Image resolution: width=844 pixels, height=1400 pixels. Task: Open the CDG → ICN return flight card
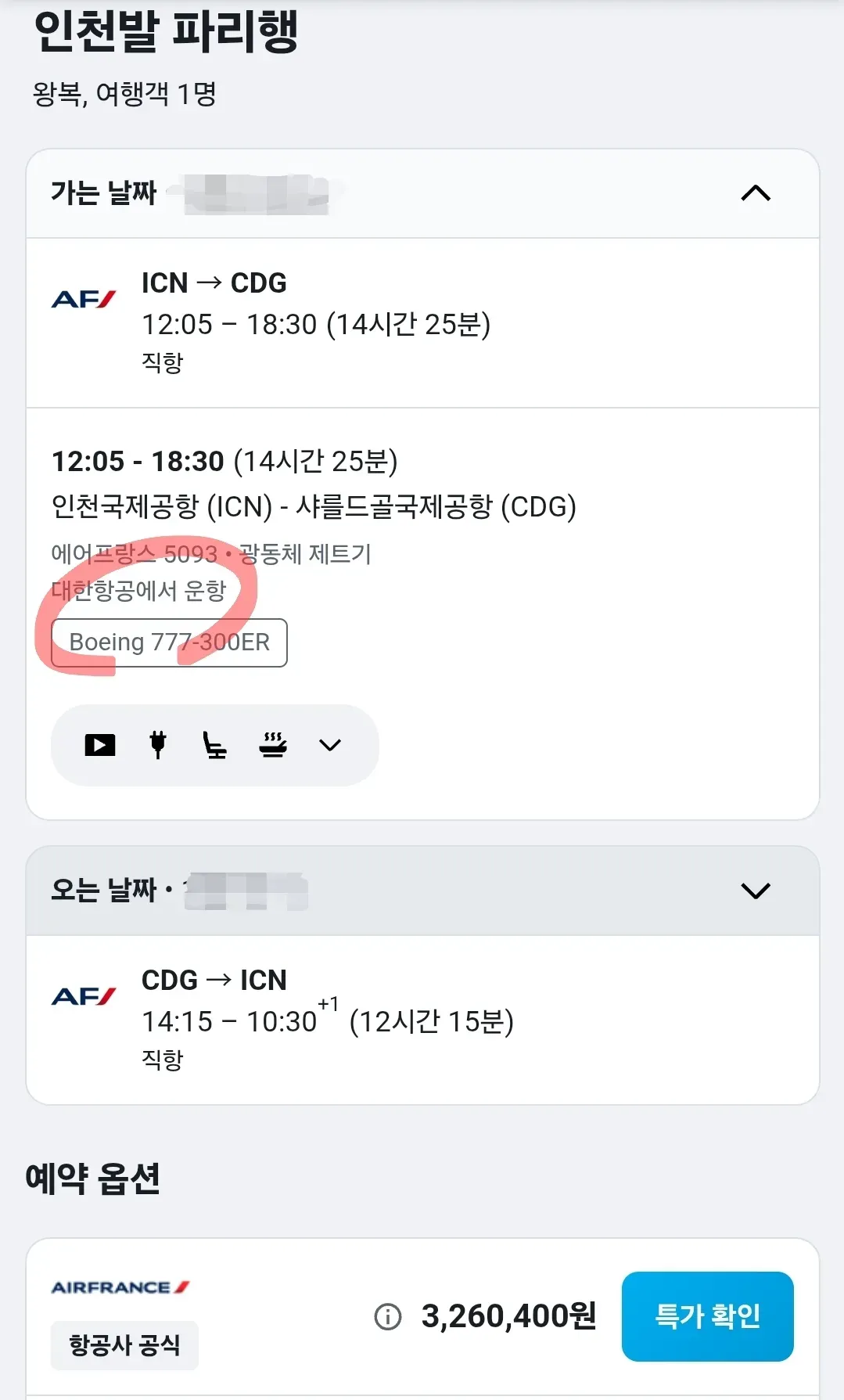pyautogui.click(x=422, y=1019)
